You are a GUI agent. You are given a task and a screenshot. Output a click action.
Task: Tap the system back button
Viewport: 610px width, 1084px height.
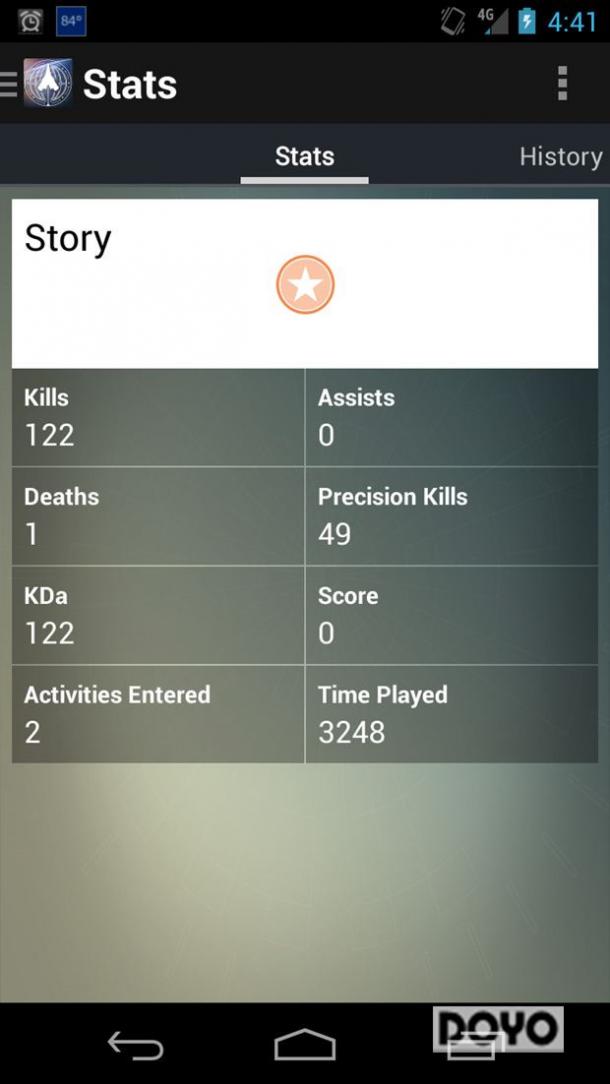(136, 1045)
